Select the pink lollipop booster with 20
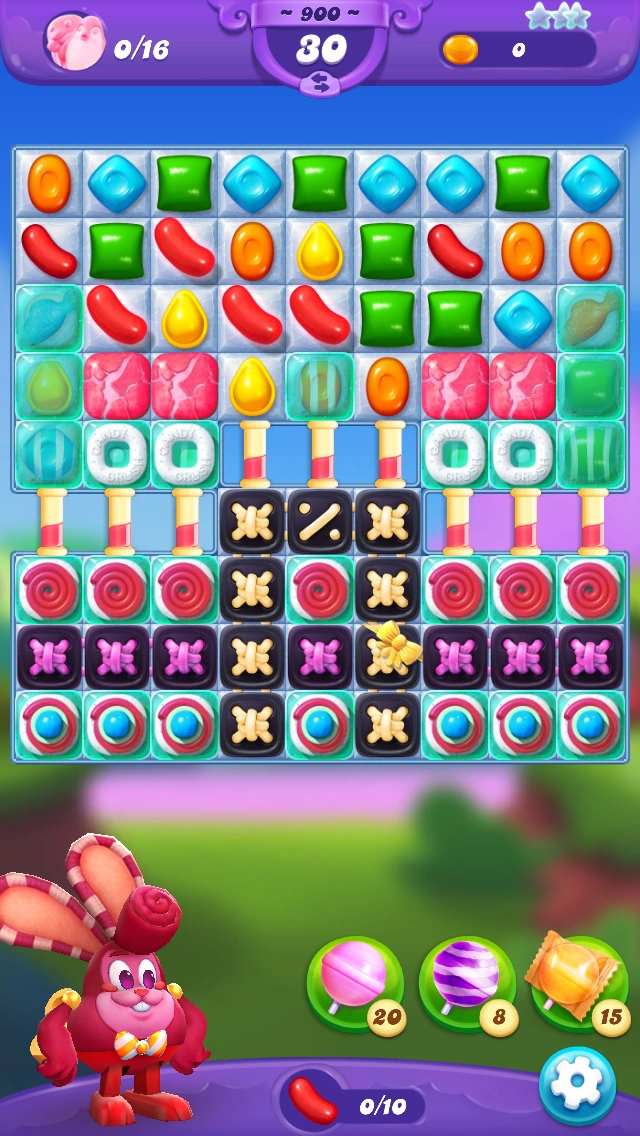Screen dimensions: 640x1136 (x=355, y=984)
